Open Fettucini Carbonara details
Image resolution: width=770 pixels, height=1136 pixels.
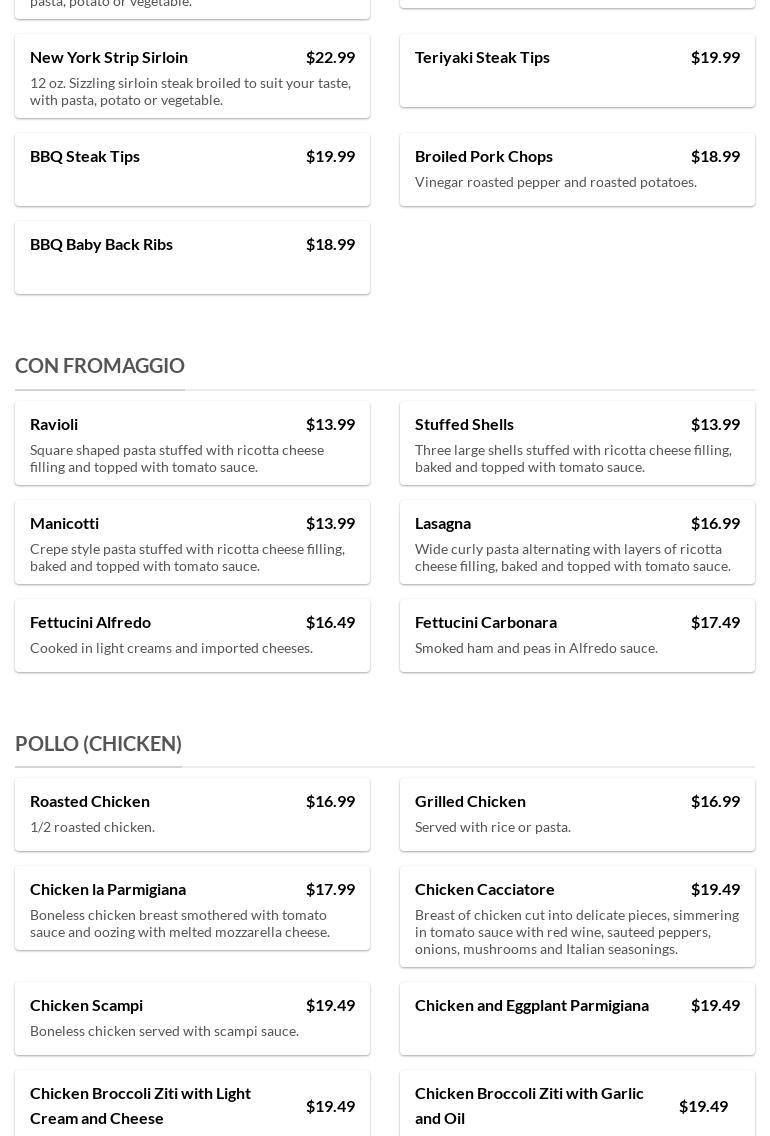coord(577,635)
